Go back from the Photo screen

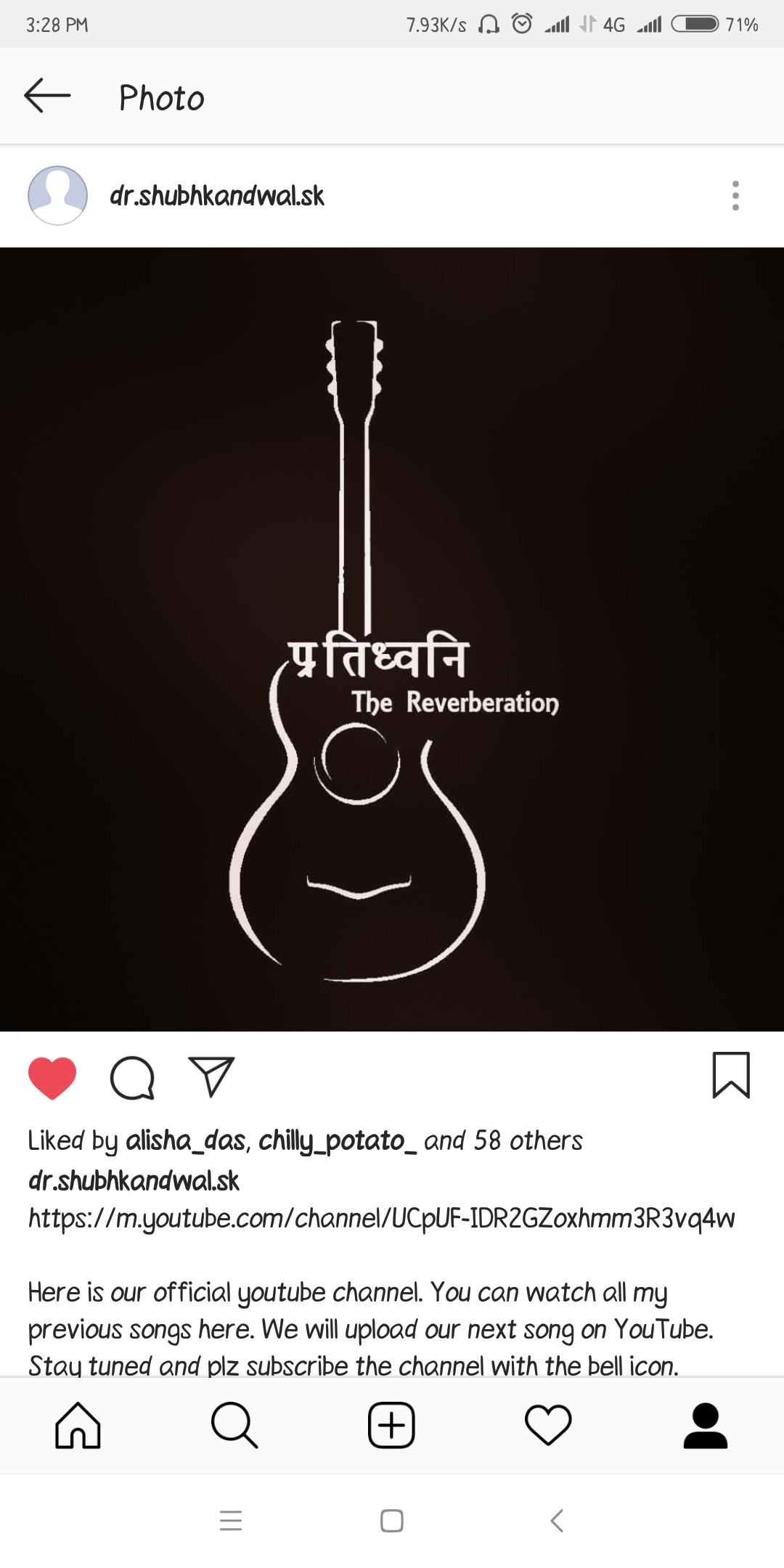point(47,96)
